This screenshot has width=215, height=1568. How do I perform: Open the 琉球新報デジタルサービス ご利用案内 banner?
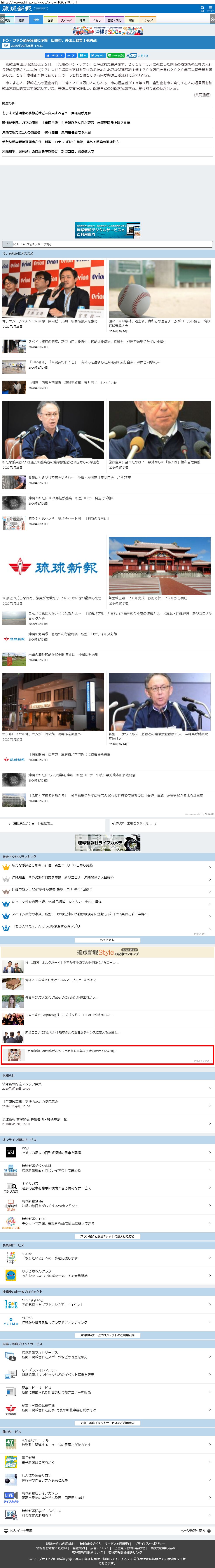point(108,230)
